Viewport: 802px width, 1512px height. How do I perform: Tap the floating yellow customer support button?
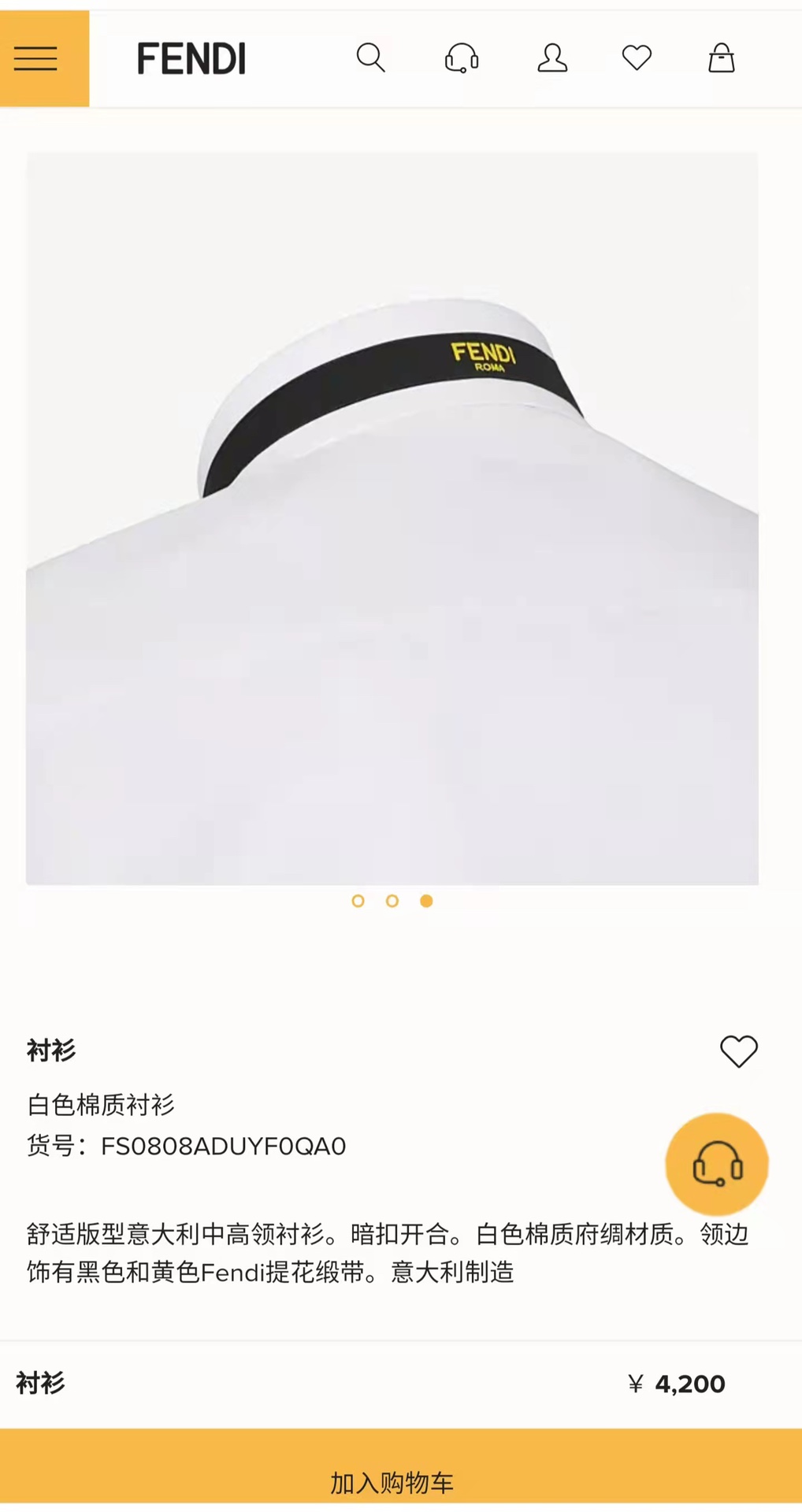tap(716, 1164)
